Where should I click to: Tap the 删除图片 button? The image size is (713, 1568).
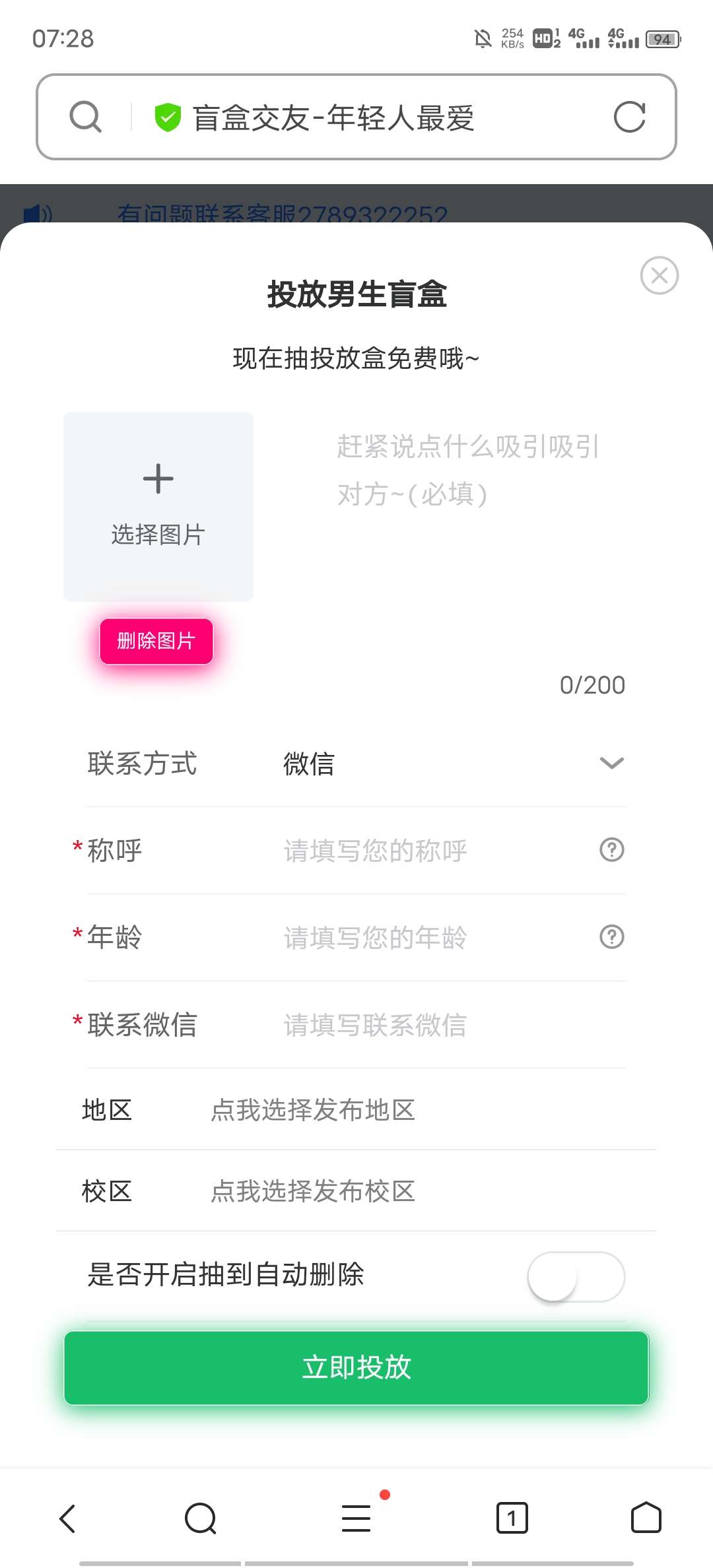[x=156, y=641]
